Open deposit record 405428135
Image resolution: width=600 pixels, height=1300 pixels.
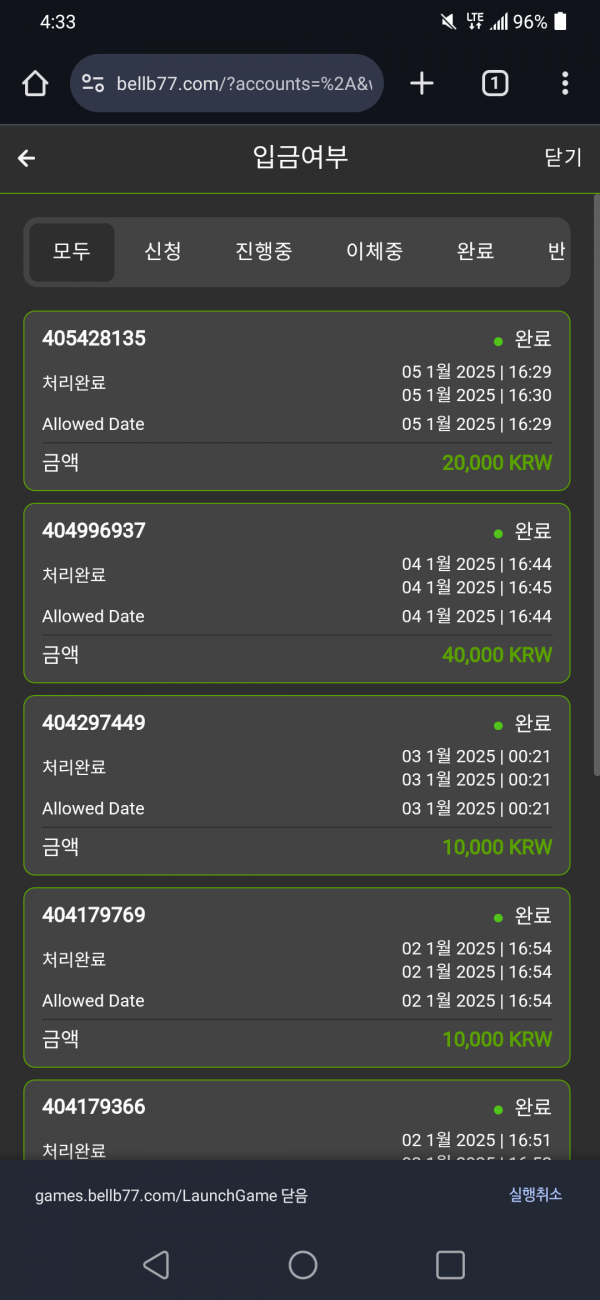coord(296,400)
